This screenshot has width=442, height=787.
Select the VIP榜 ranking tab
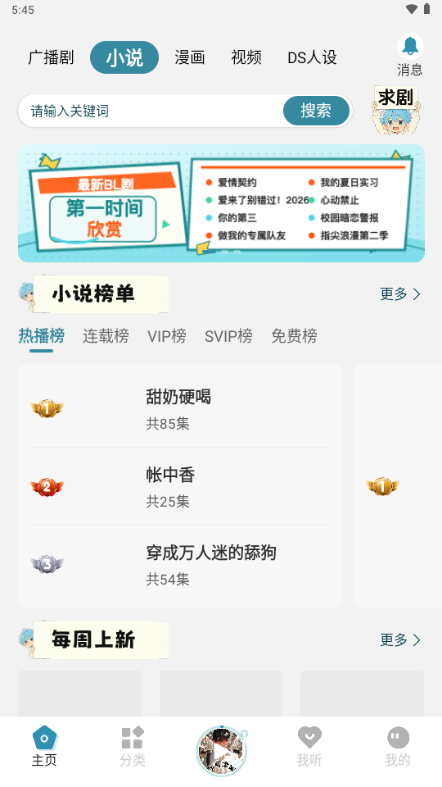(x=167, y=336)
